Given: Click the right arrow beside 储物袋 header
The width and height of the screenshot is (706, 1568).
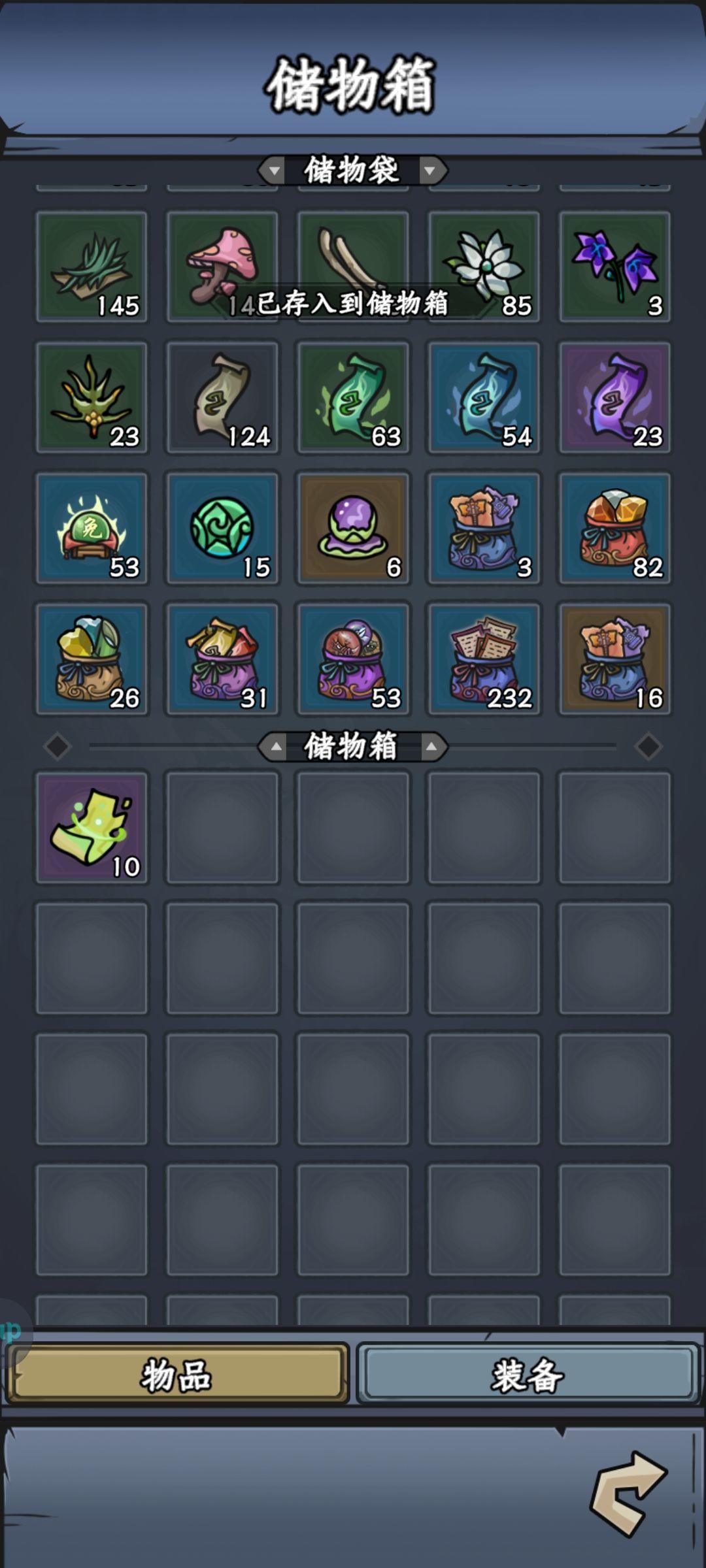Looking at the screenshot, I should coord(431,170).
